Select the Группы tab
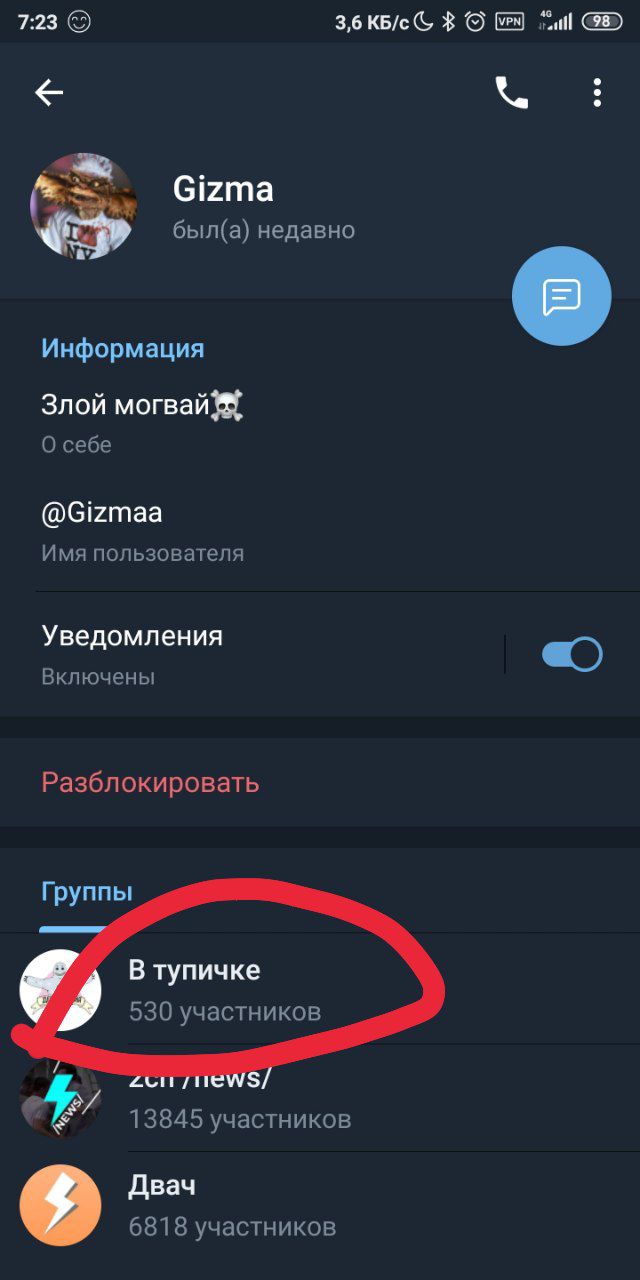The height and width of the screenshot is (1280, 640). 87,891
